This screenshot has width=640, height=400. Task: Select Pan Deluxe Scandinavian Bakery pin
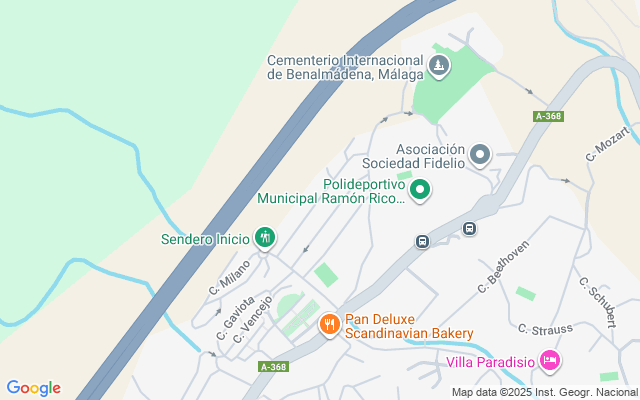coord(328,324)
